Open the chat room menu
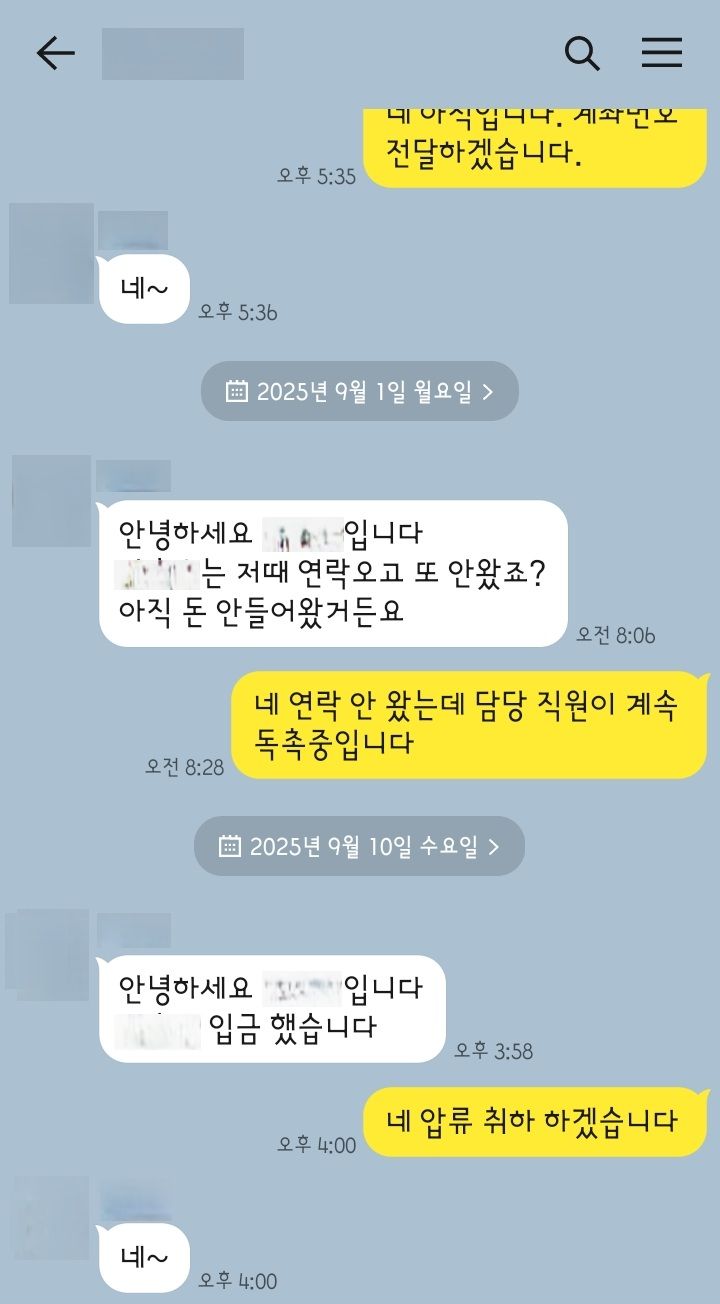This screenshot has width=720, height=1304. tap(661, 53)
